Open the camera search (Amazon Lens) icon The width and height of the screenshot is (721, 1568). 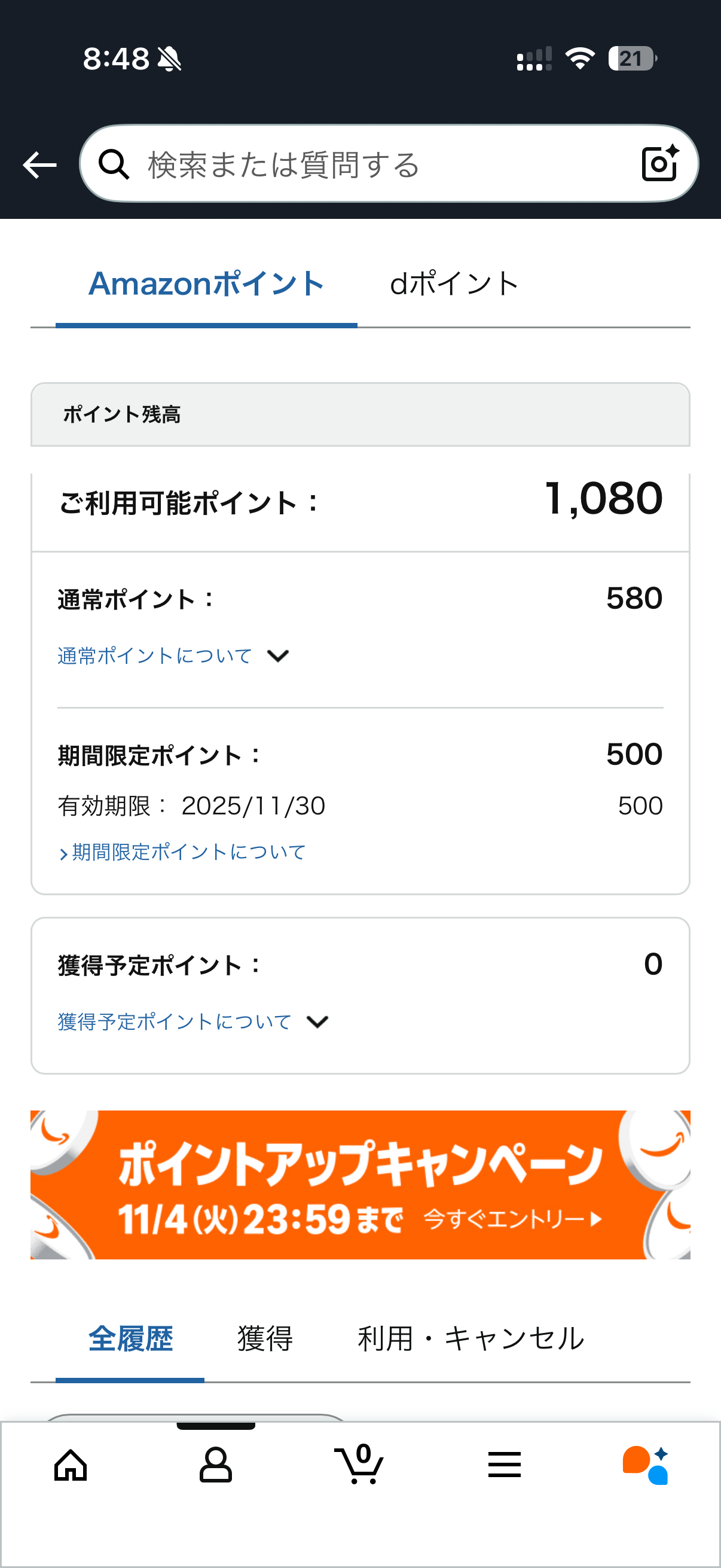click(659, 163)
